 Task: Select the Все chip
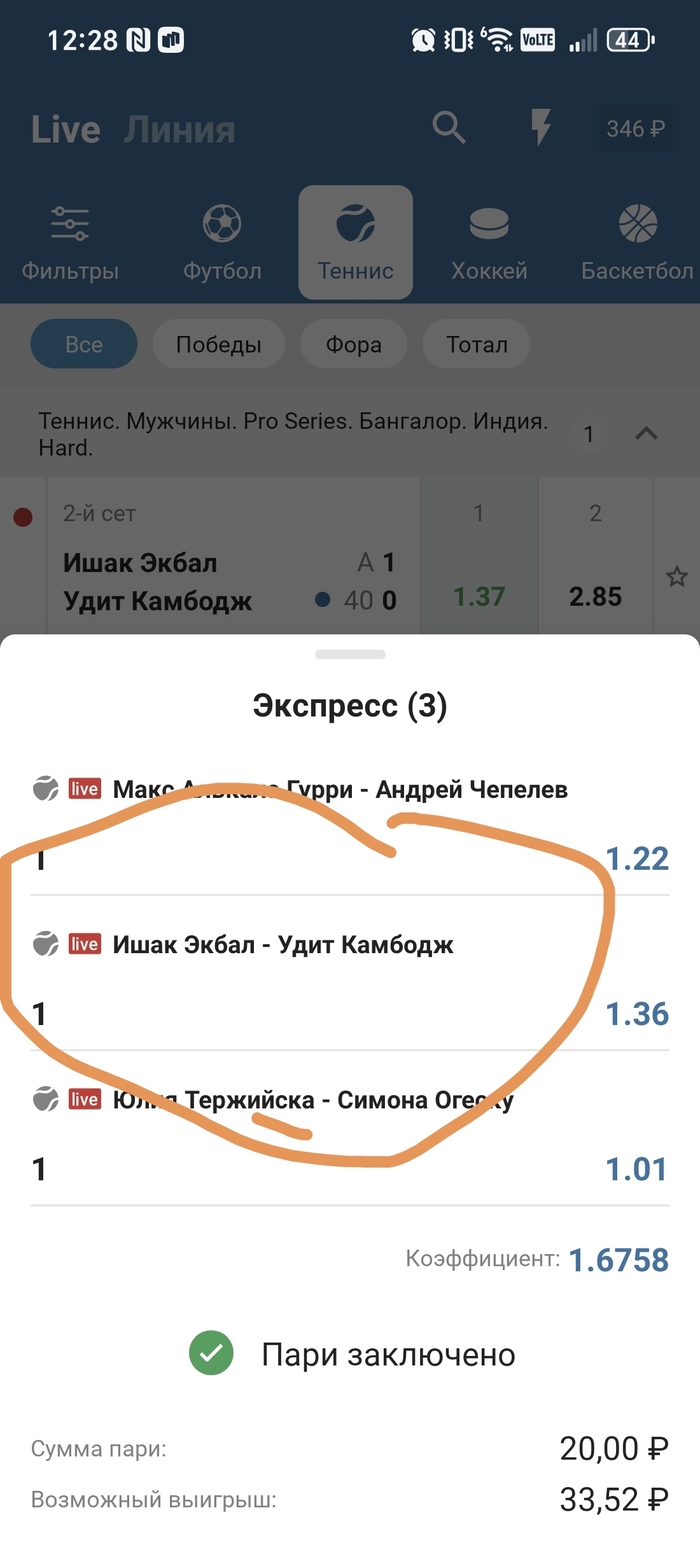click(84, 345)
